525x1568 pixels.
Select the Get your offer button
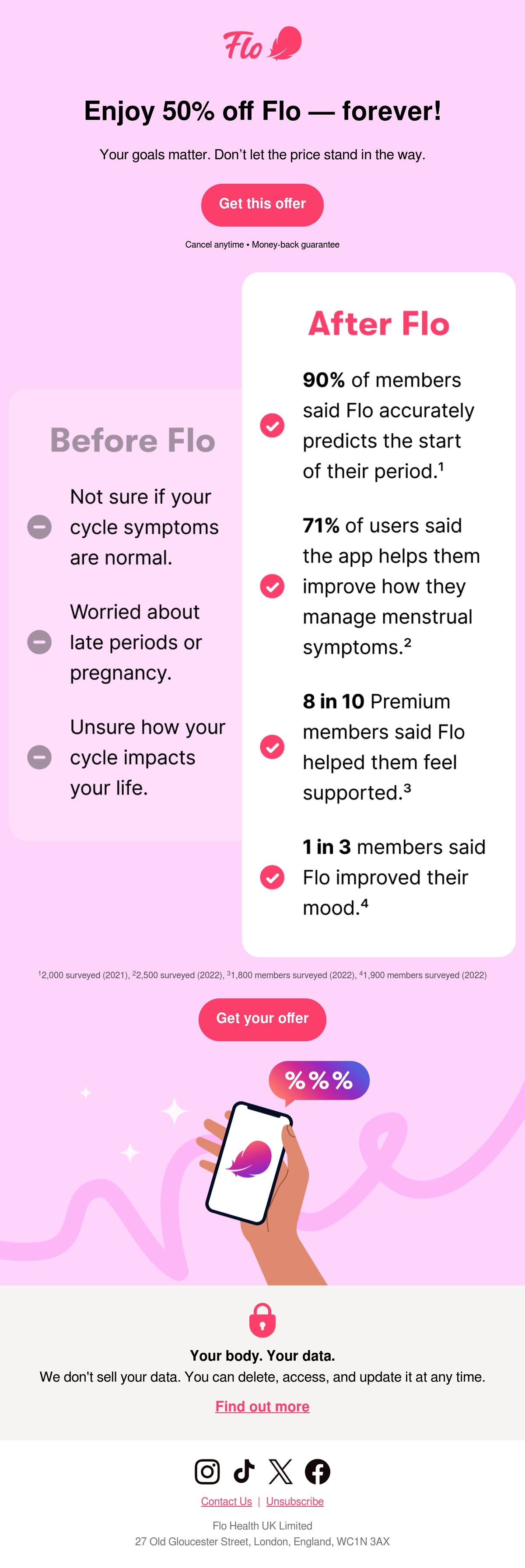tap(262, 1019)
